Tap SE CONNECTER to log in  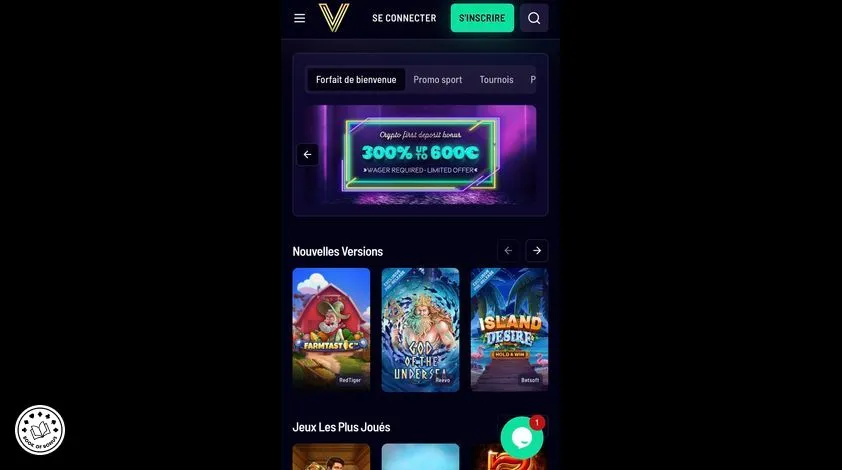[404, 18]
